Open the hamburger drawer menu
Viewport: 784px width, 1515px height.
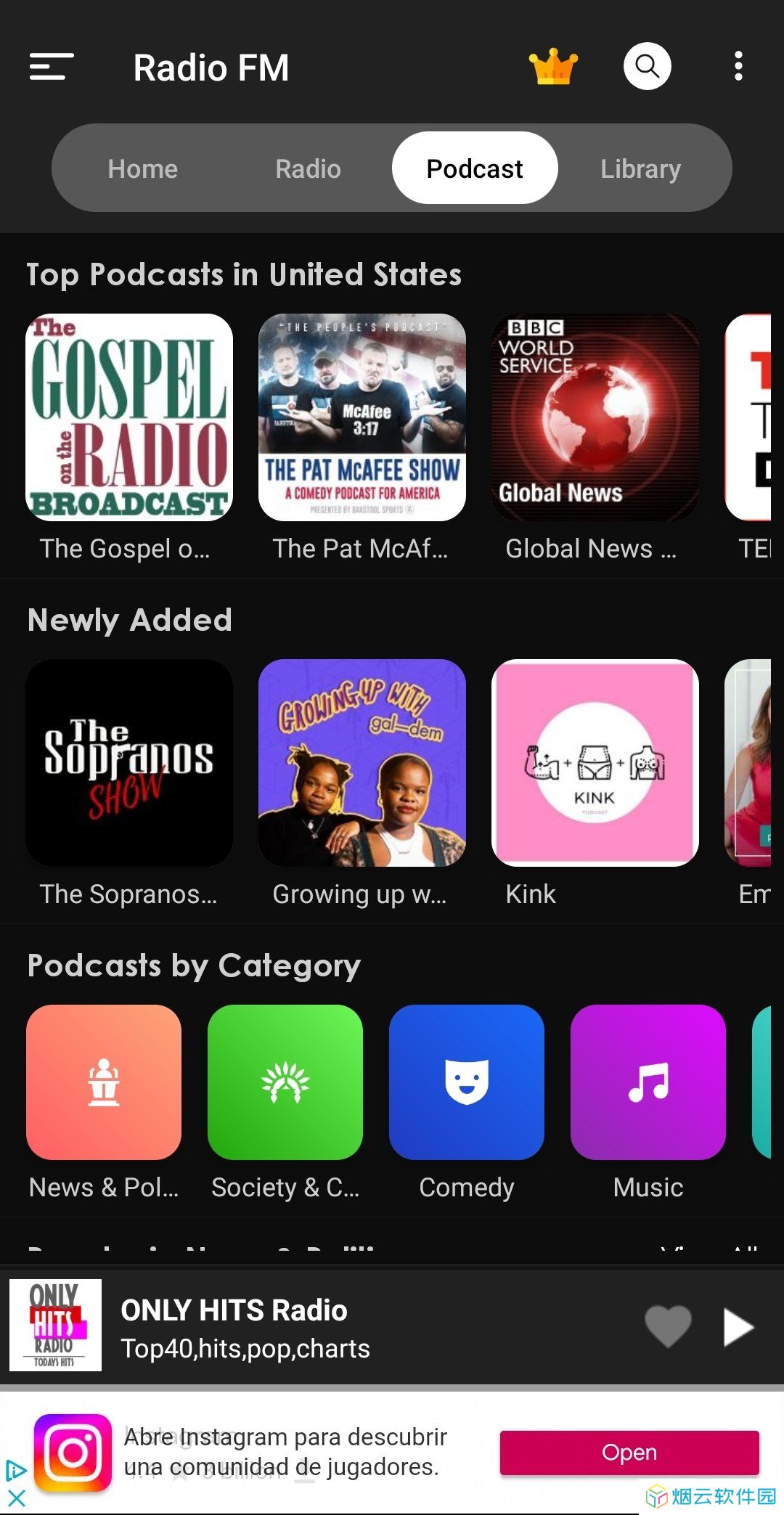tap(52, 67)
